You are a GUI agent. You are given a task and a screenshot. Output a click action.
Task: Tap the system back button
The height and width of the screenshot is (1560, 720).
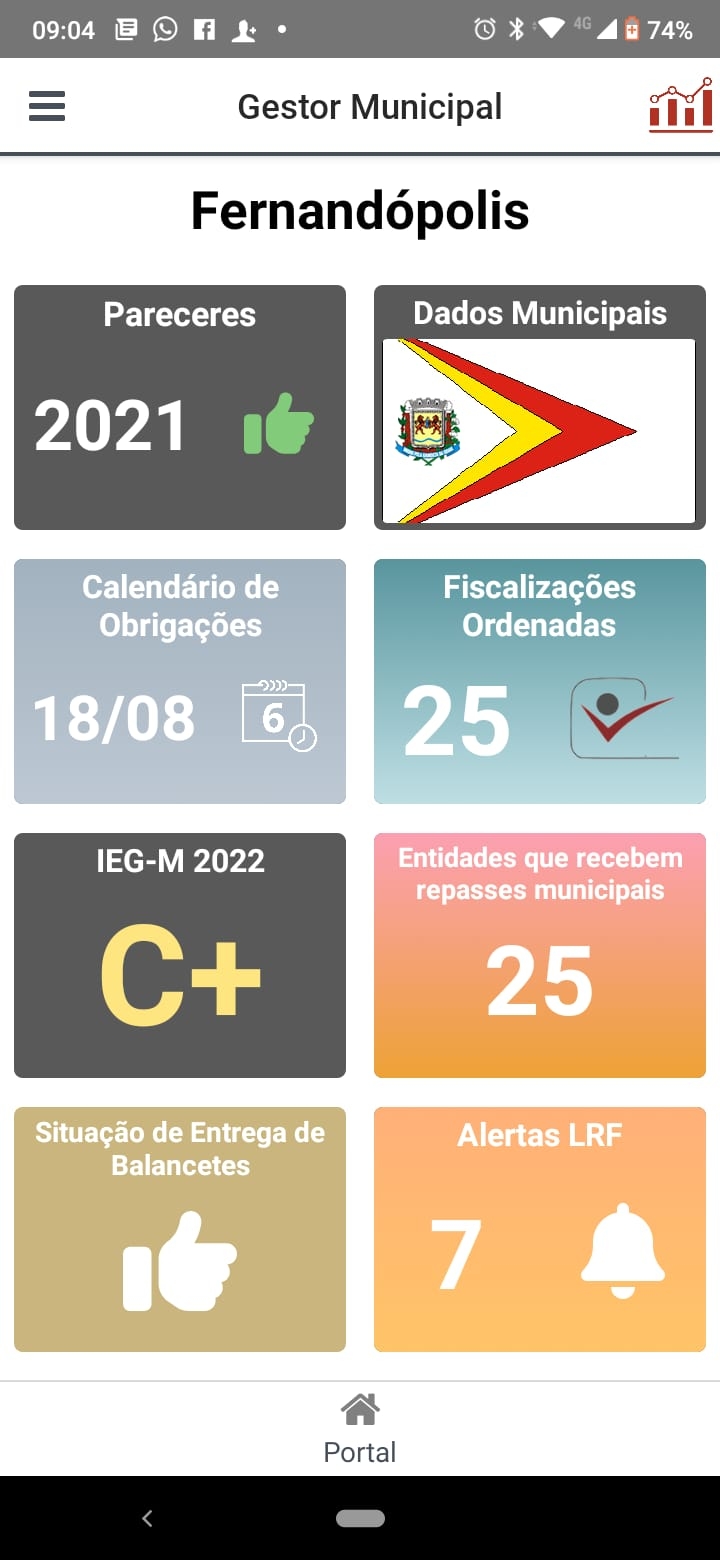tap(147, 1519)
